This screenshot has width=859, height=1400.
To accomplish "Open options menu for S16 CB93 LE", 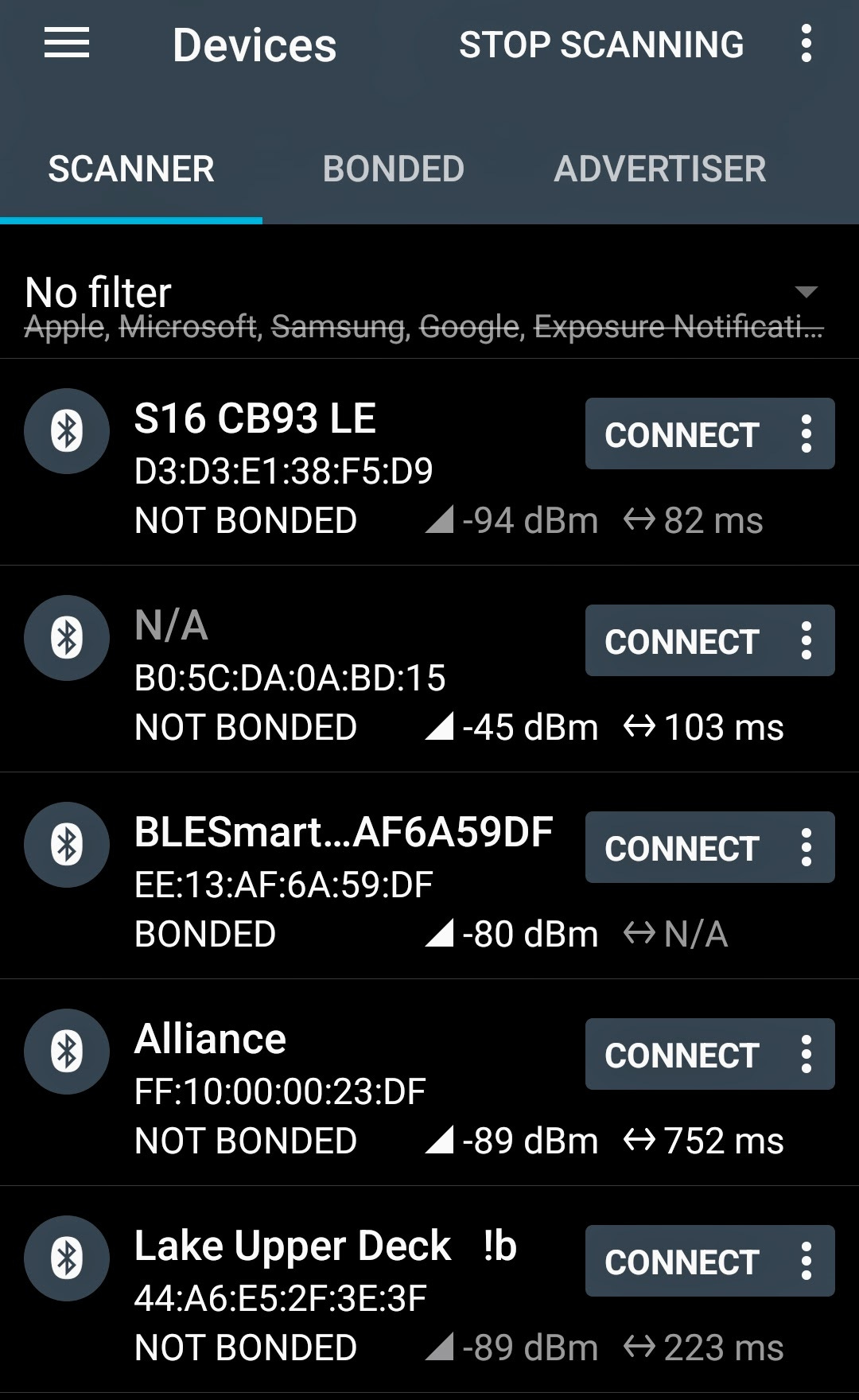I will click(x=806, y=434).
